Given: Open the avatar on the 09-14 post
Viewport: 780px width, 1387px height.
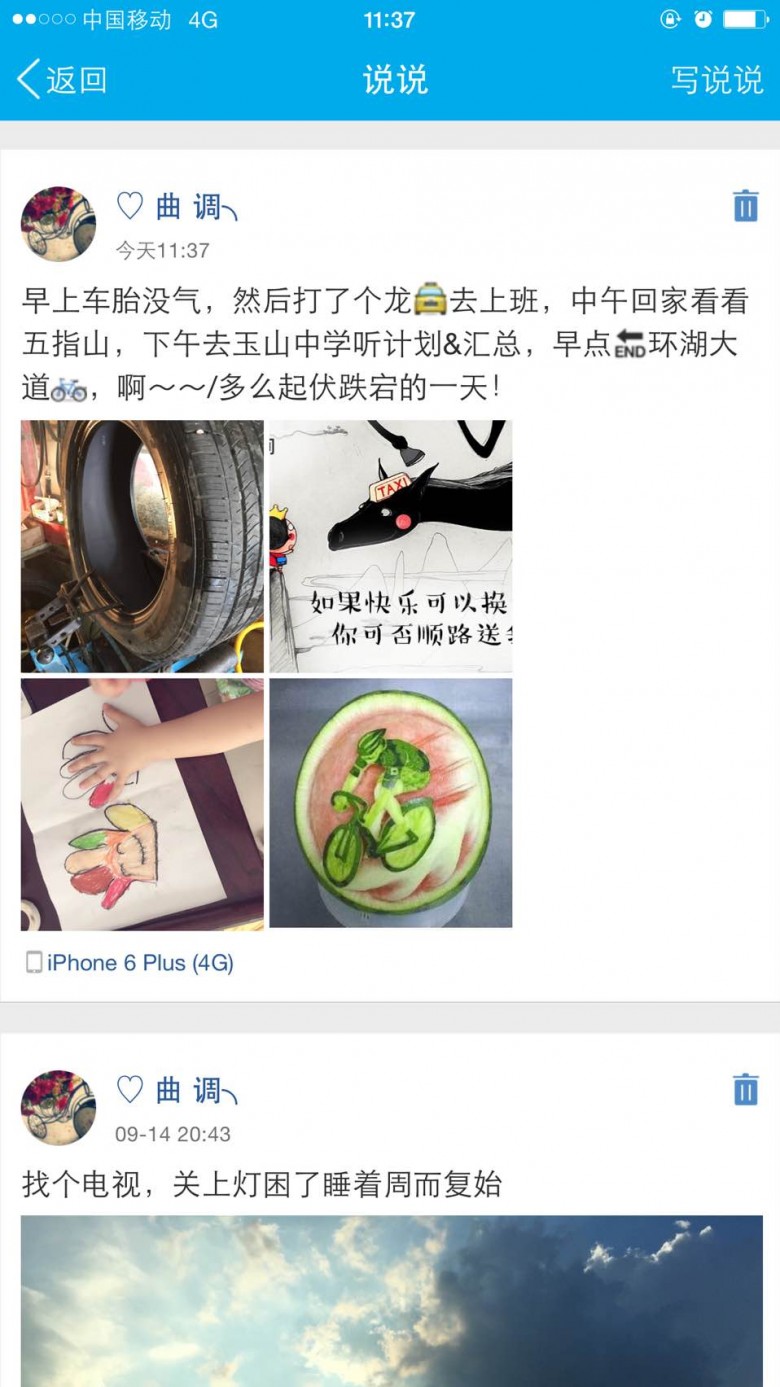Looking at the screenshot, I should tap(58, 1107).
